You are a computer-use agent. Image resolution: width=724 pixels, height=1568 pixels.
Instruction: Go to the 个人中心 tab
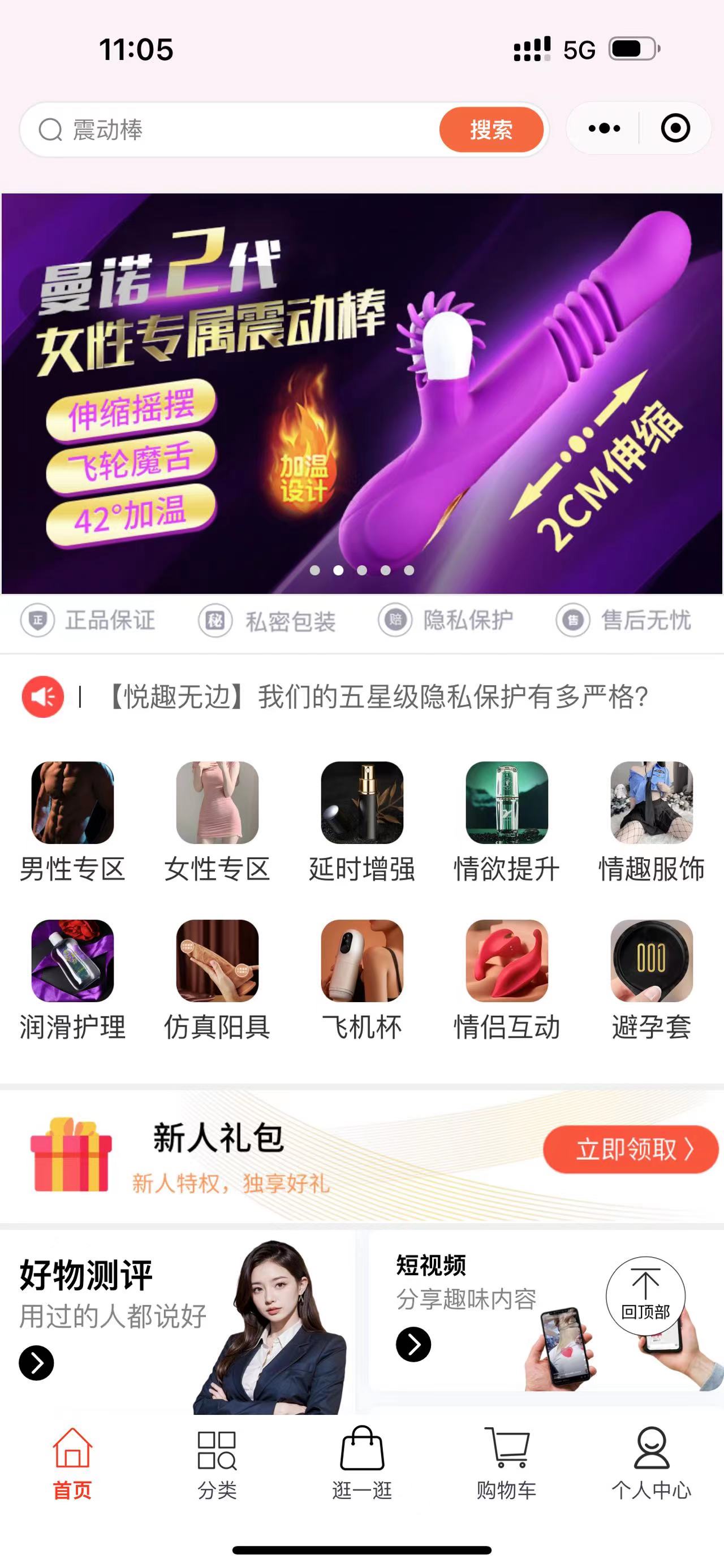(x=651, y=1465)
